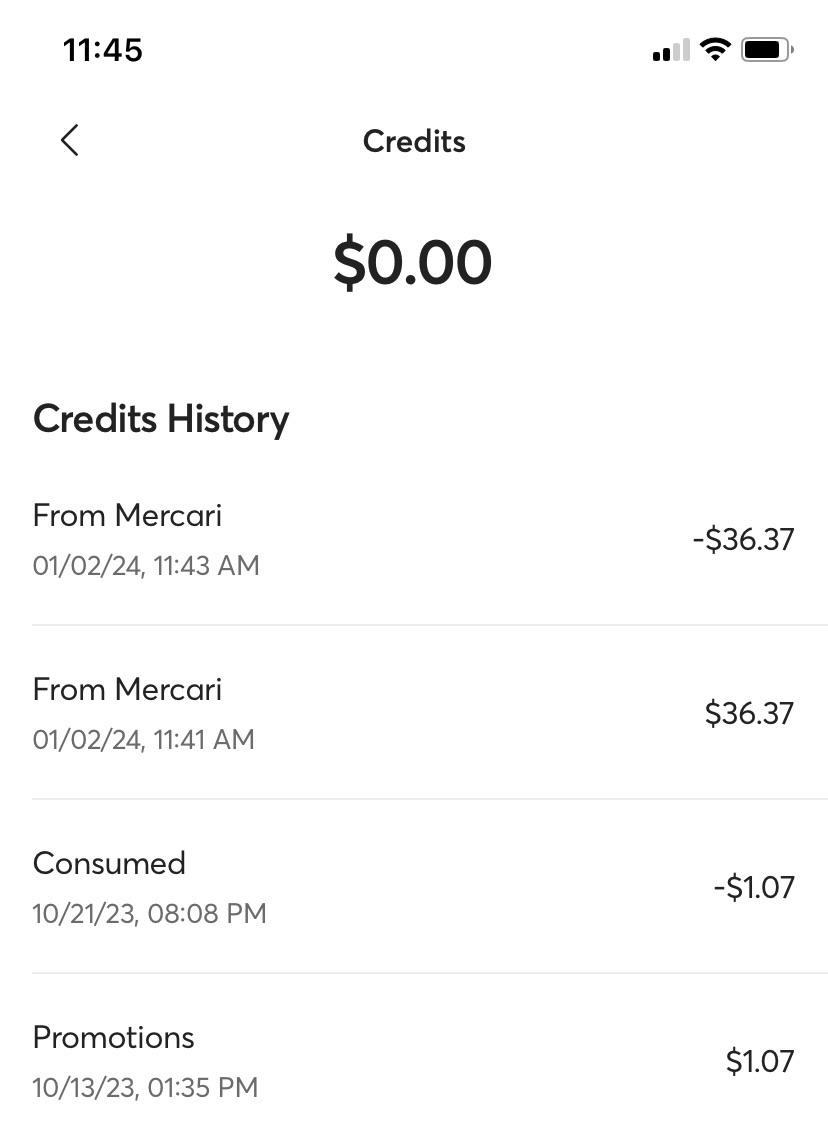The image size is (828, 1136).
Task: Open the Promotions transaction entry
Action: point(113,1038)
